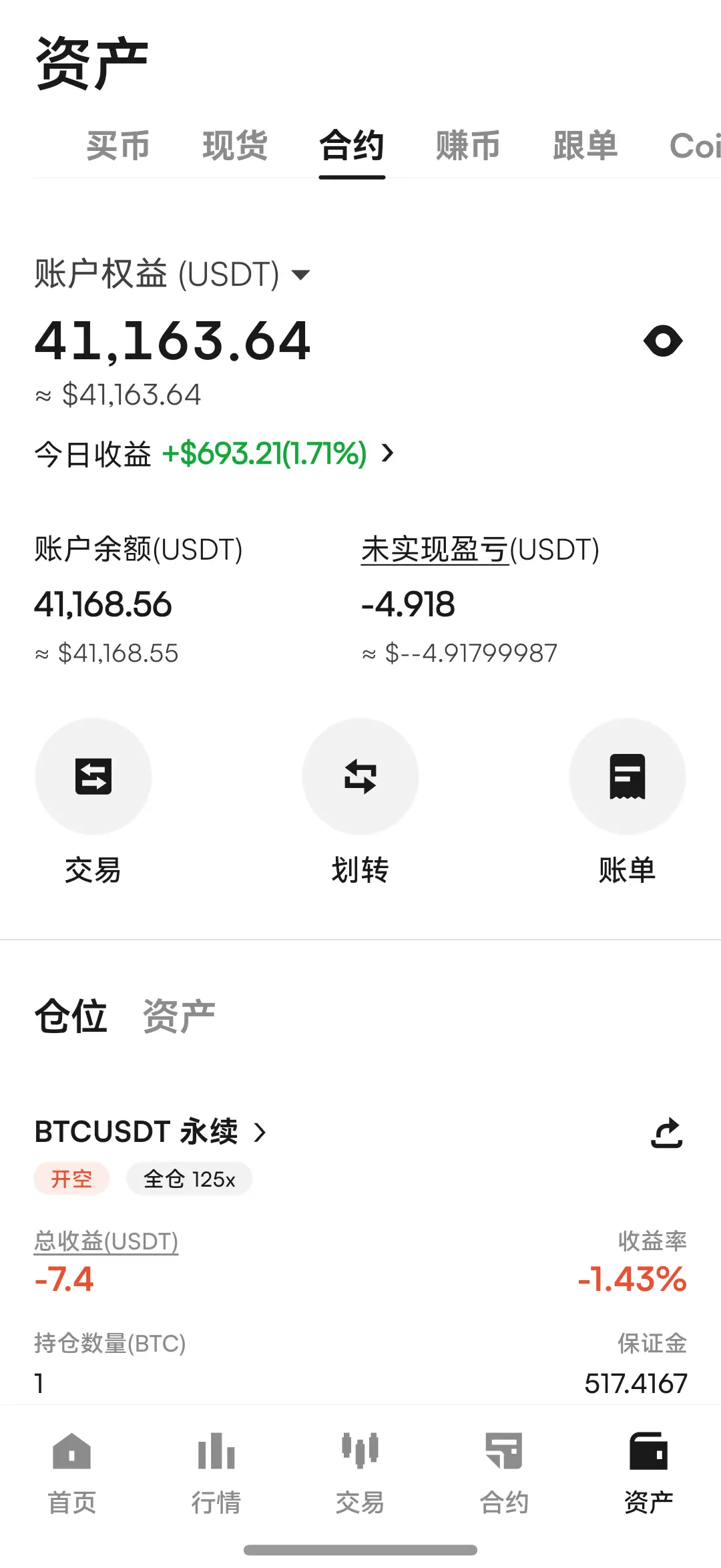
Task: Open today's profit details 今日收益
Action: click(388, 453)
